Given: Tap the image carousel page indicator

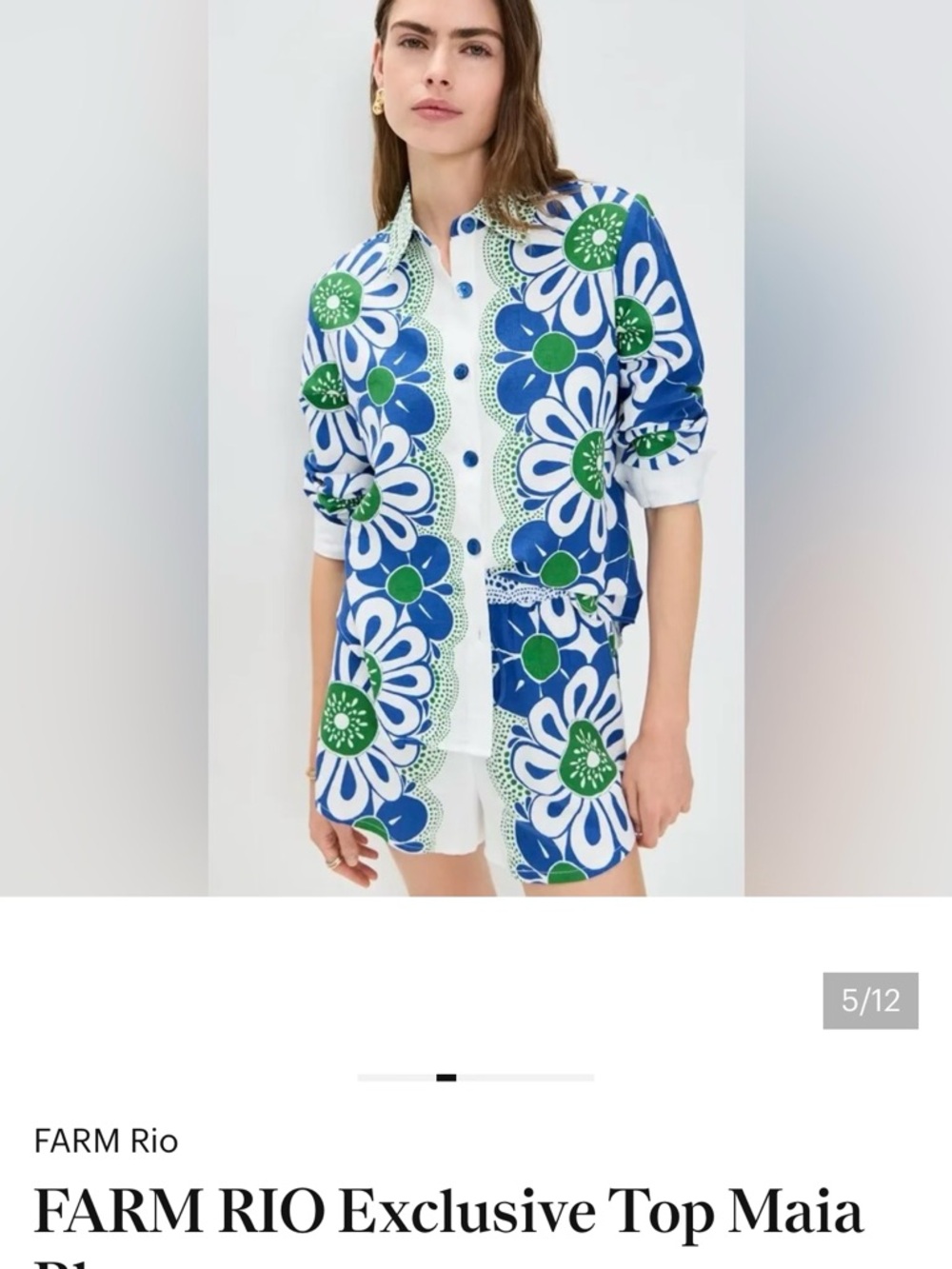Looking at the screenshot, I should 476,1078.
